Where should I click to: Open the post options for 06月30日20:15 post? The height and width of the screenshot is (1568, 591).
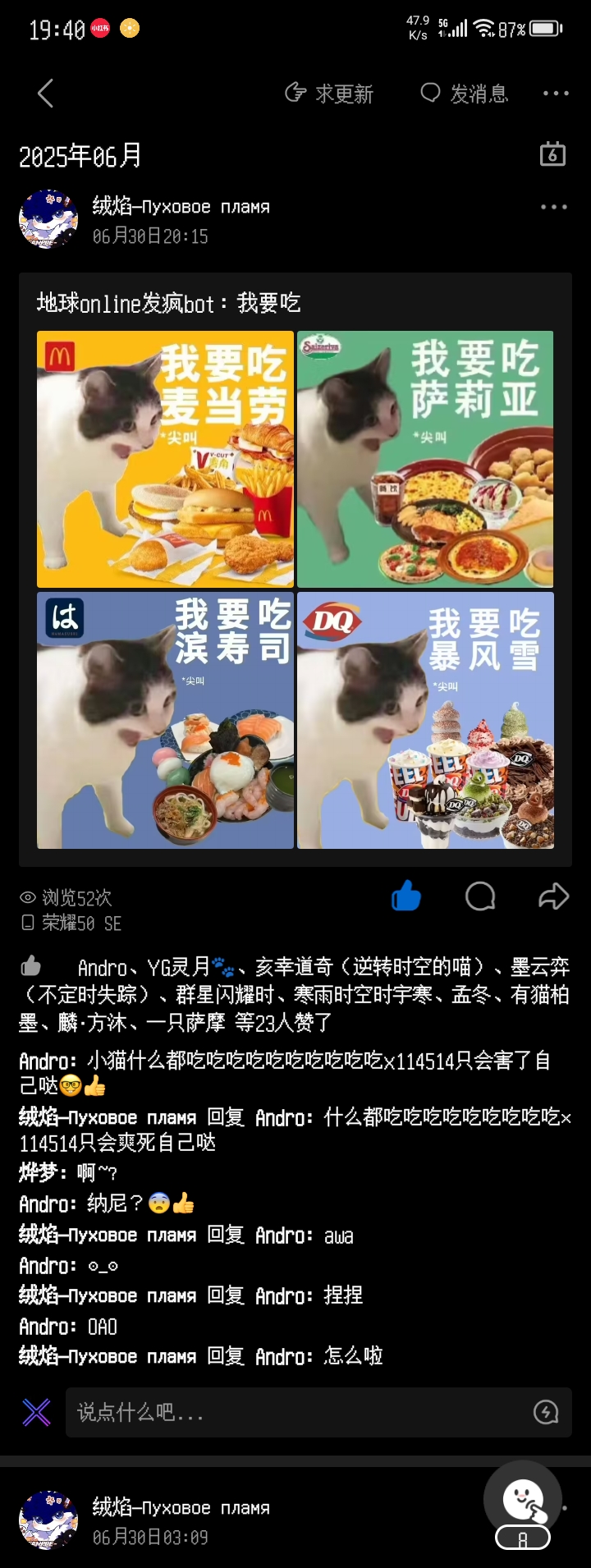[553, 207]
